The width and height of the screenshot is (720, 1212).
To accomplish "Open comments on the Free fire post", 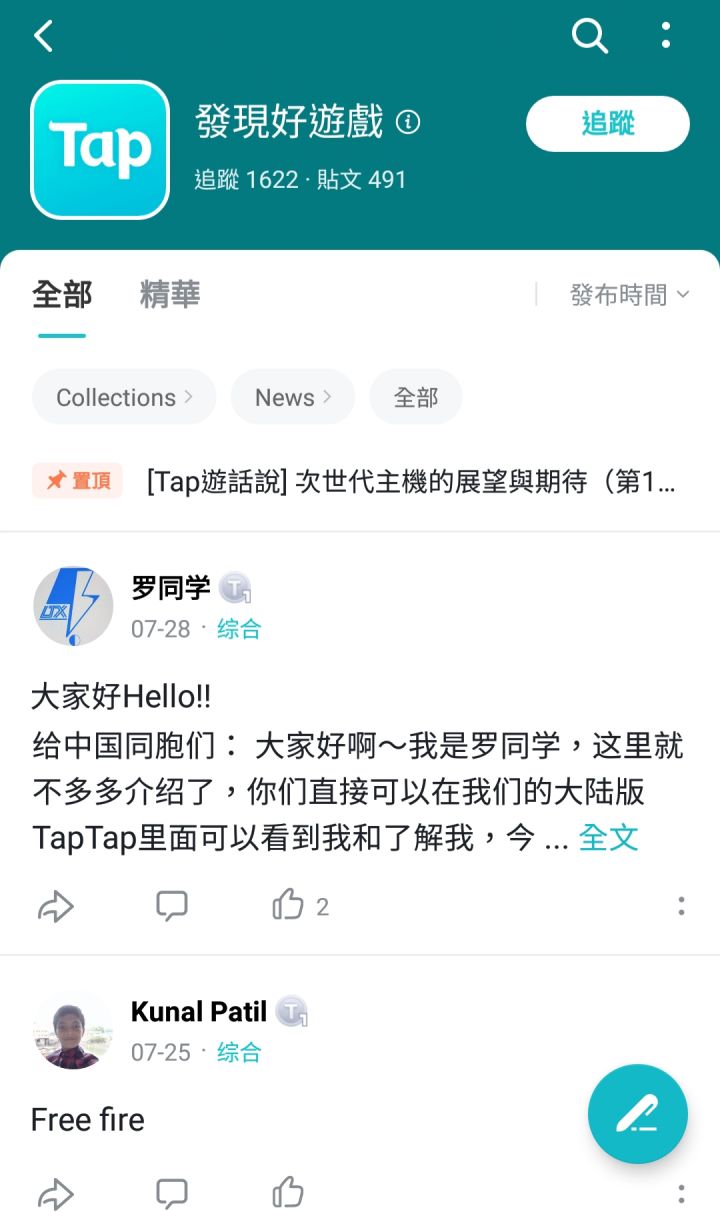I will tap(172, 1193).
